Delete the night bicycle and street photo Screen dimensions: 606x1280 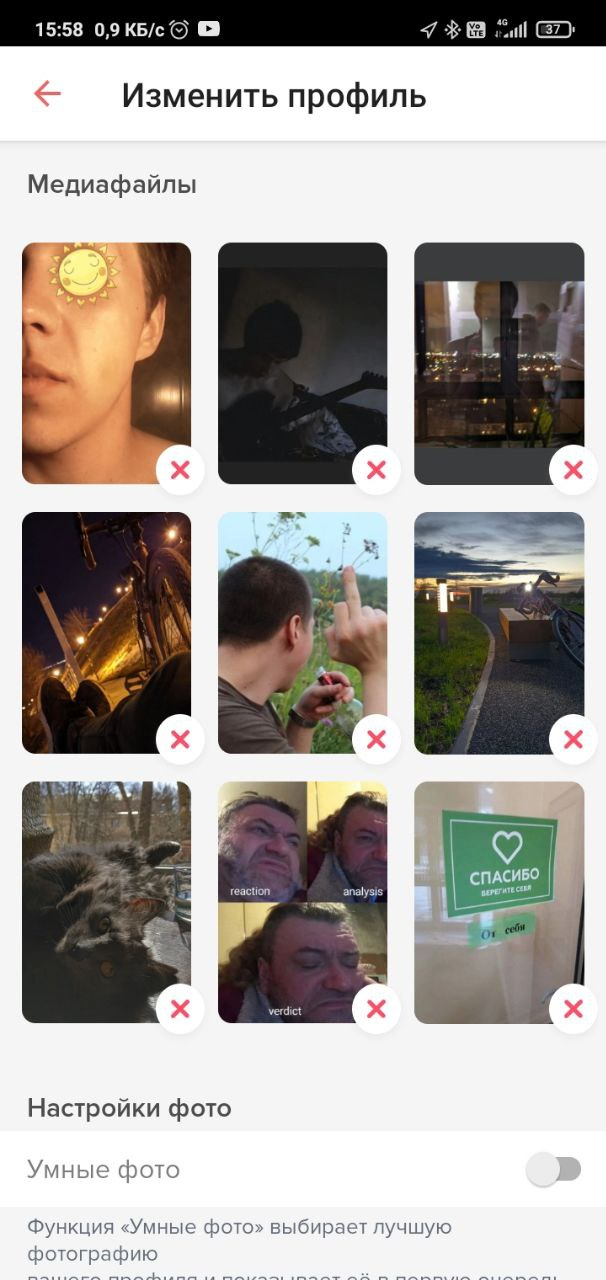[180, 740]
